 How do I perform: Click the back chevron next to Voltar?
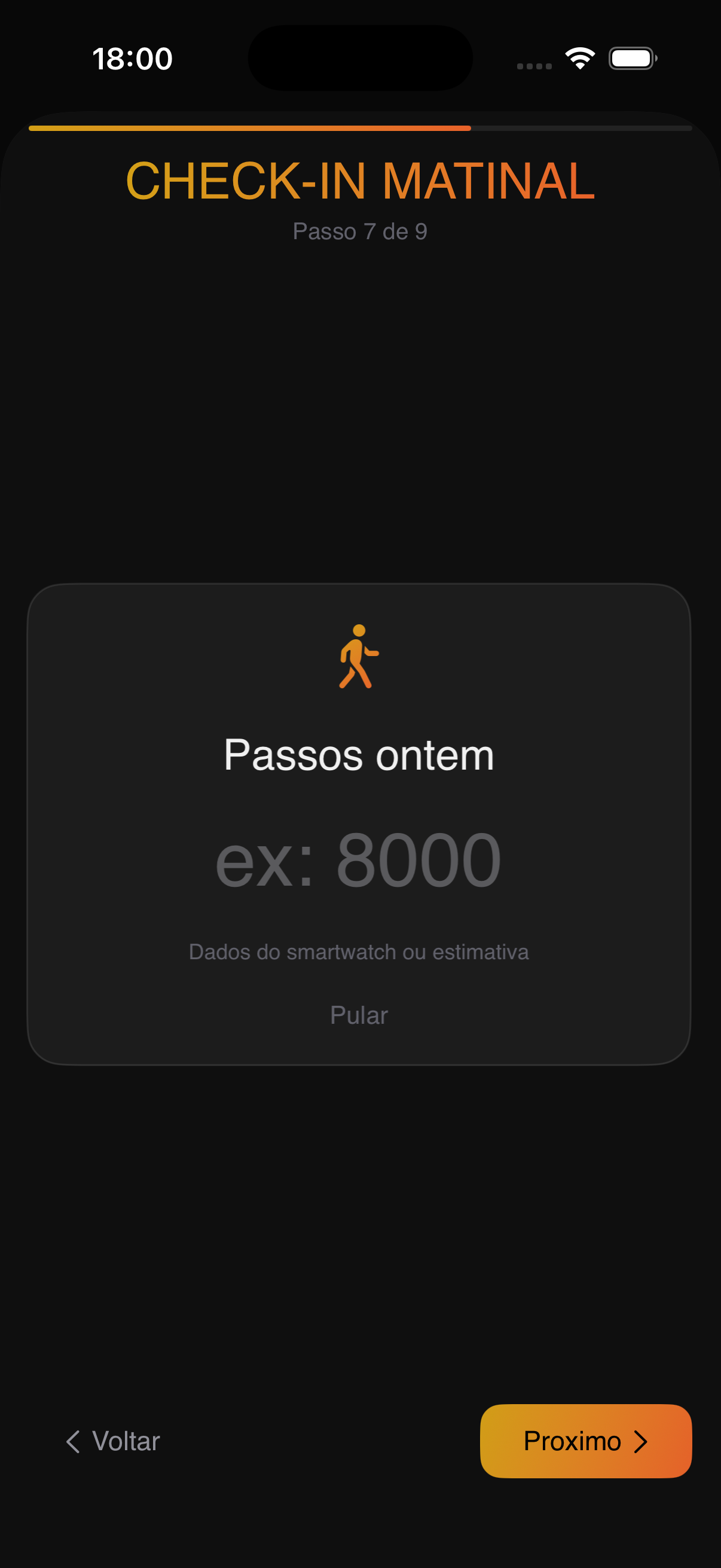[x=73, y=1441]
